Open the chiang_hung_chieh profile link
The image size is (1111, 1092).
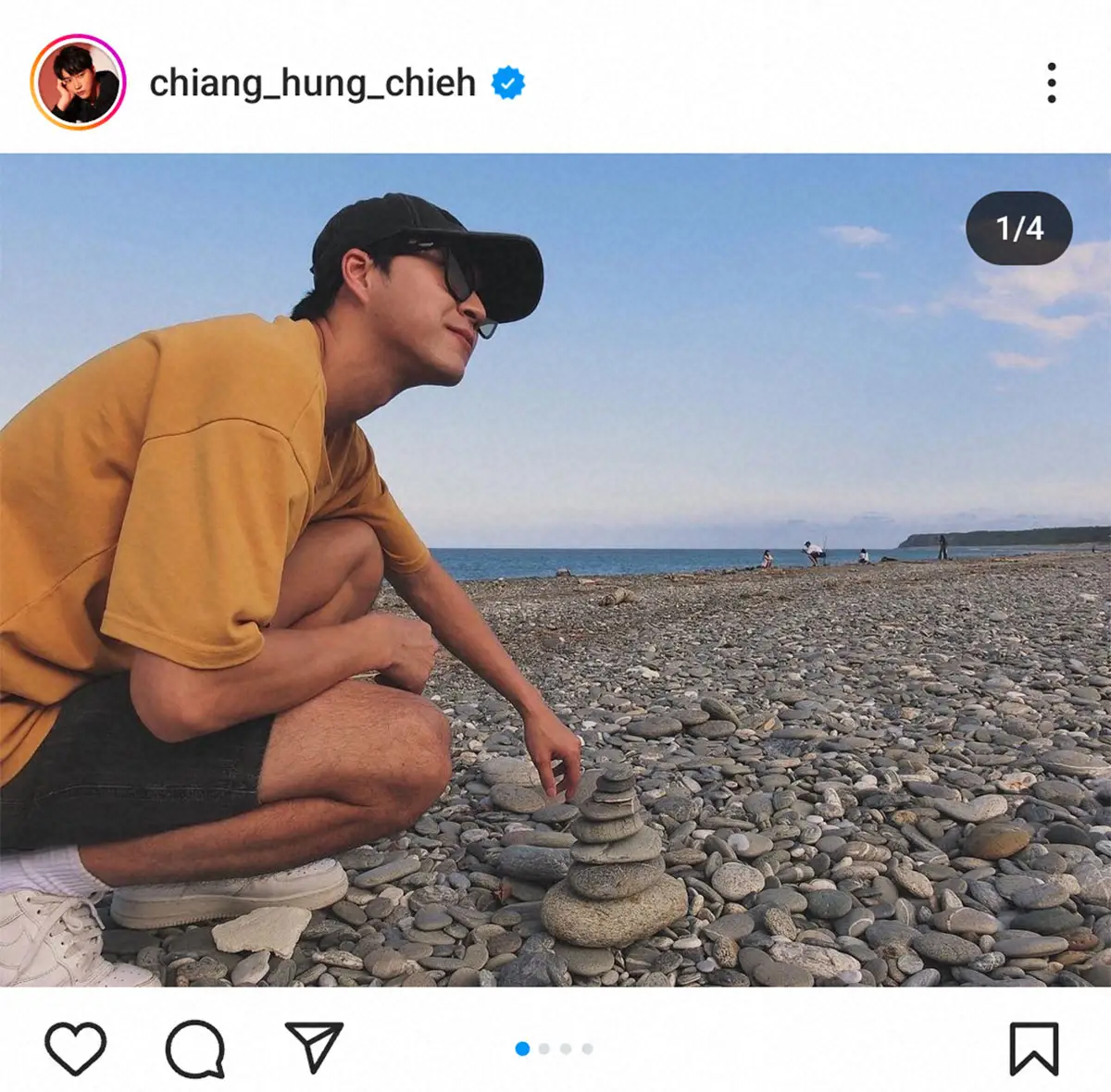pos(312,83)
